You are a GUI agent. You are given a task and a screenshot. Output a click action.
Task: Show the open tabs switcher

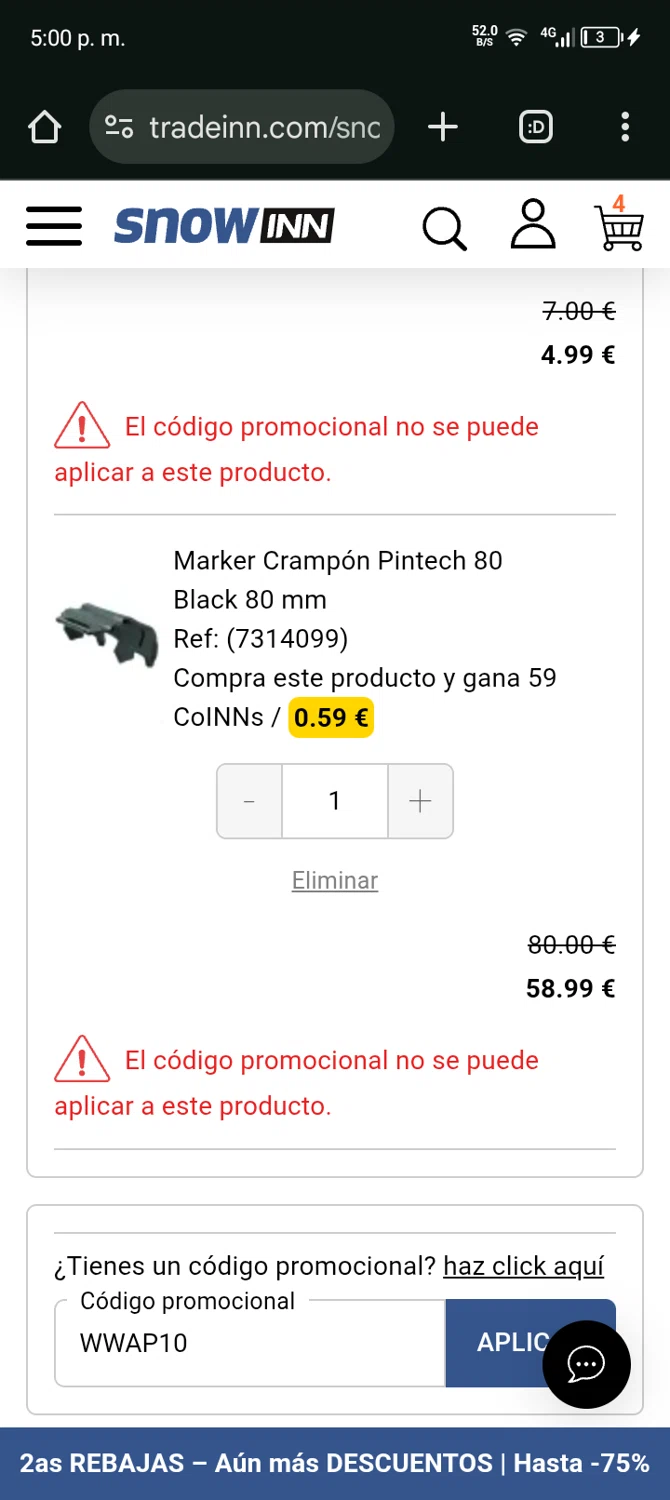click(x=536, y=127)
